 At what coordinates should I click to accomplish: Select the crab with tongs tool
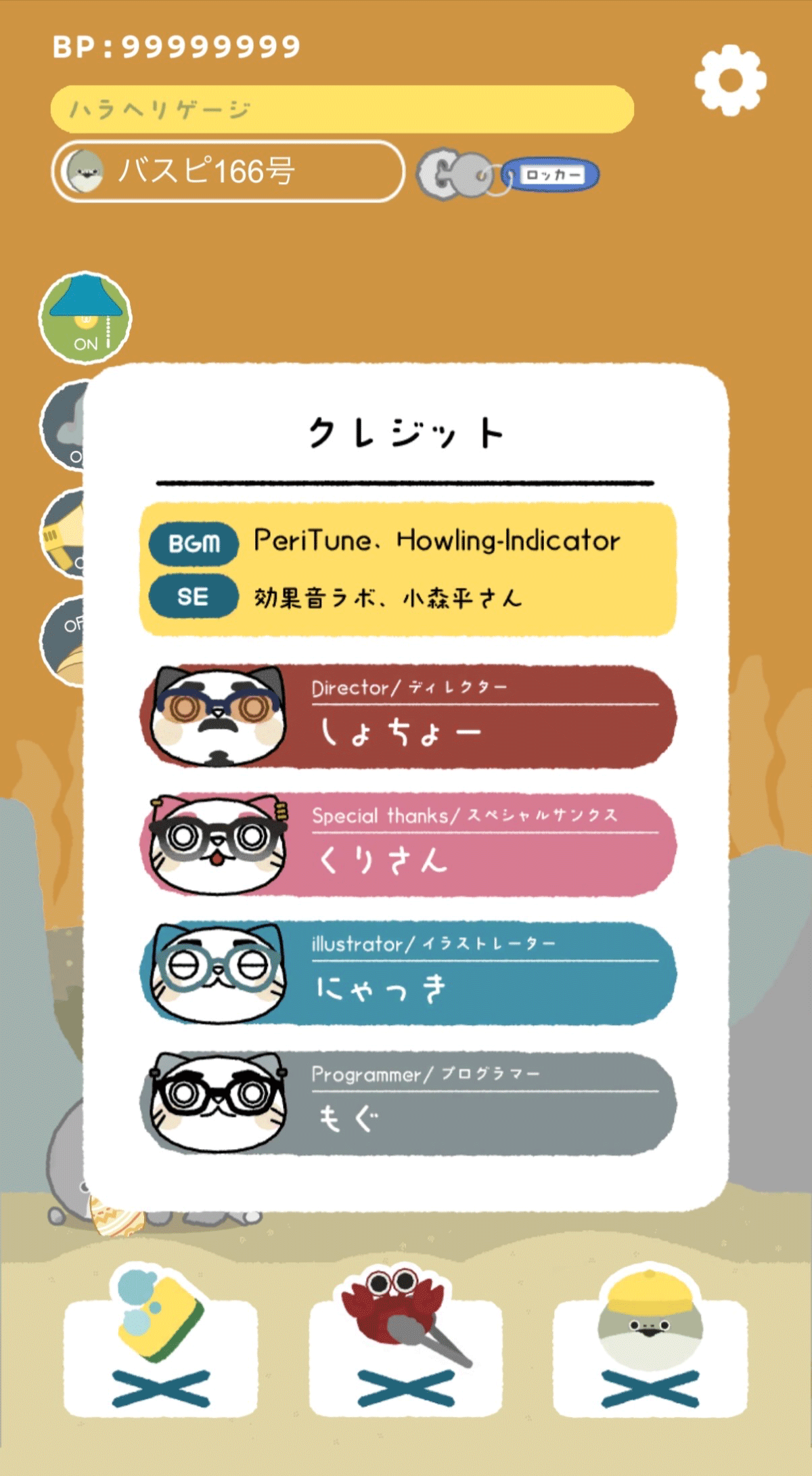(405, 1340)
